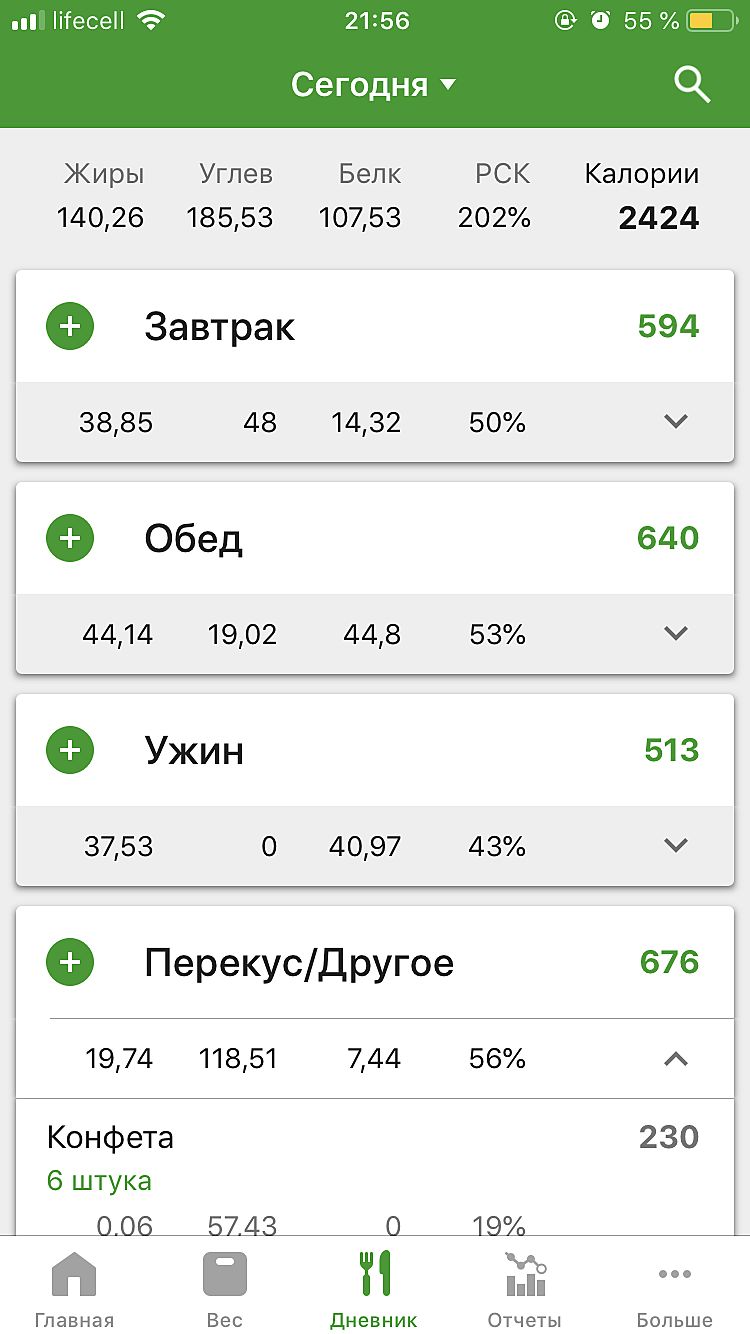
Task: Go to the Отчеты tab
Action: 525,1290
